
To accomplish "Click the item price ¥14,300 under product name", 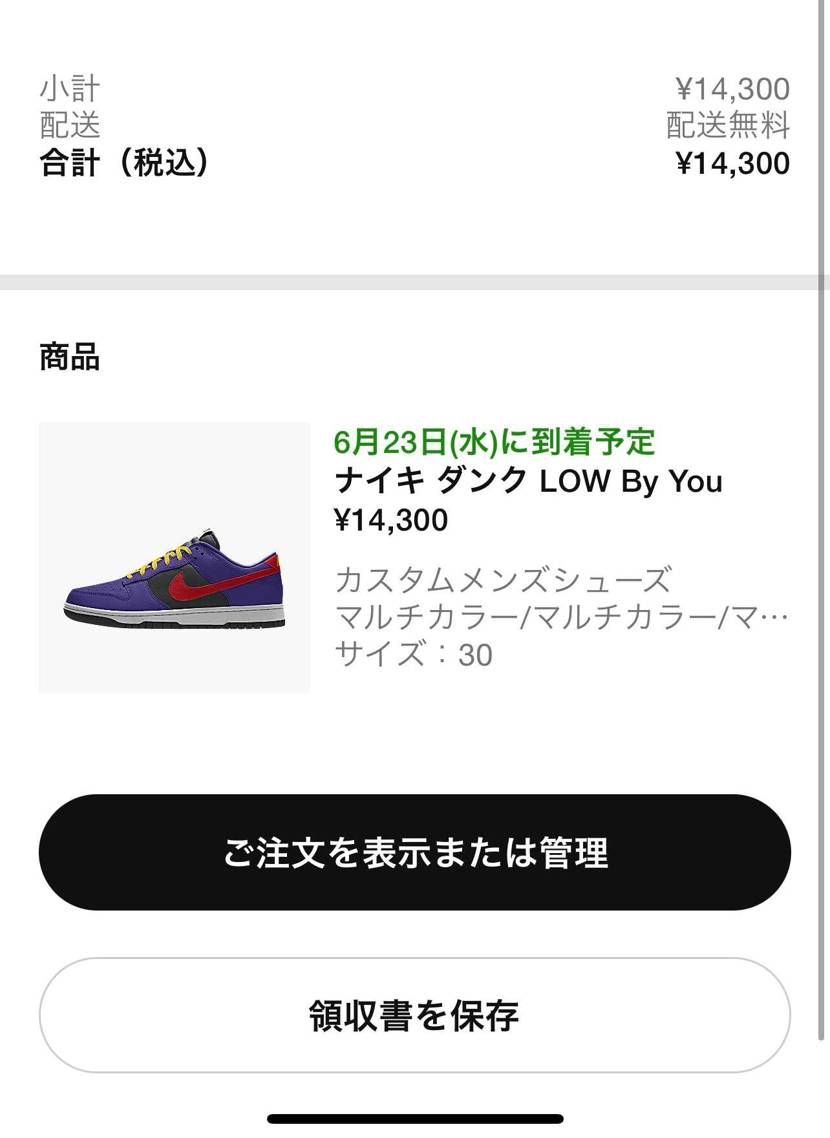I will click(391, 520).
